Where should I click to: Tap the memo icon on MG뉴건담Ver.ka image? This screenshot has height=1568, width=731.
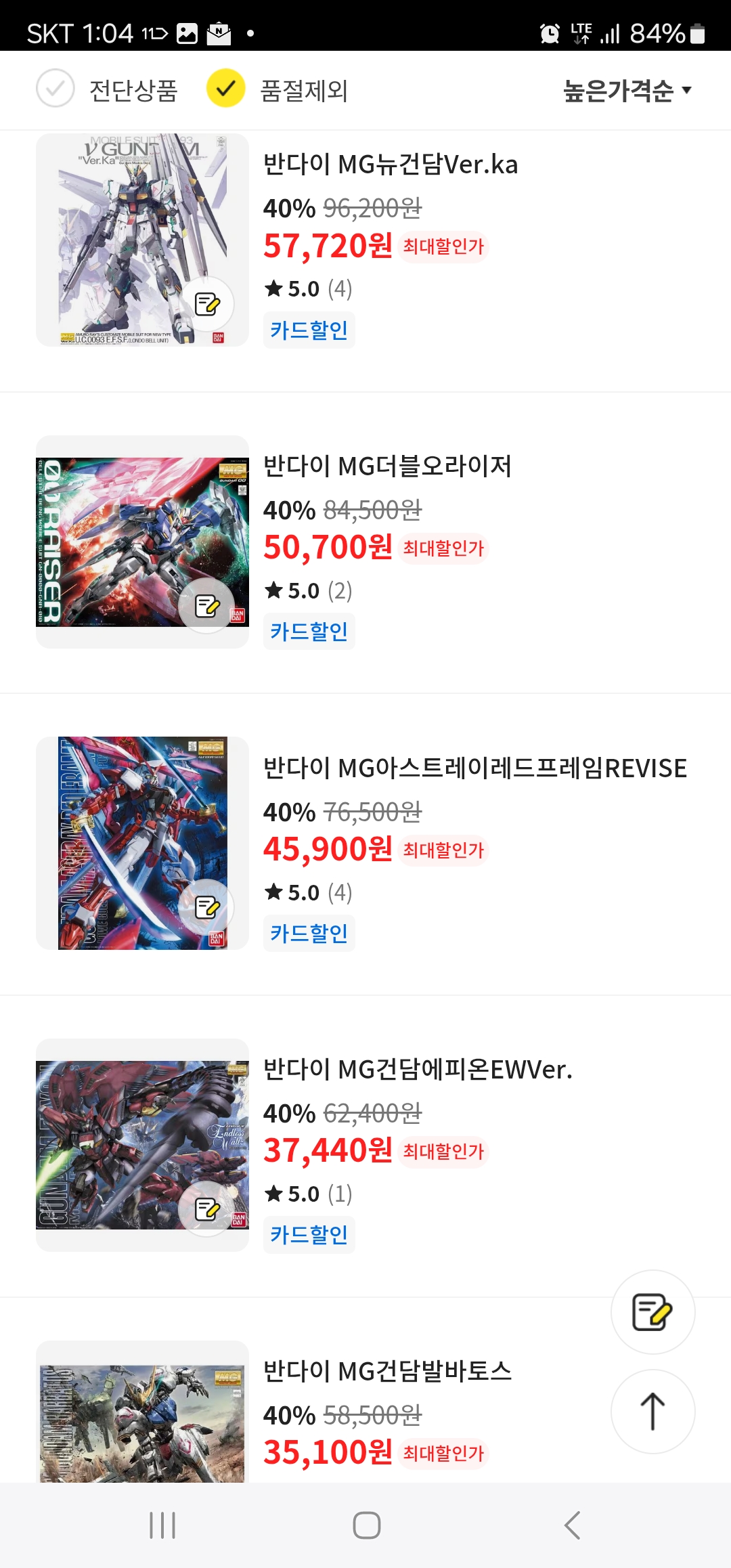207,304
